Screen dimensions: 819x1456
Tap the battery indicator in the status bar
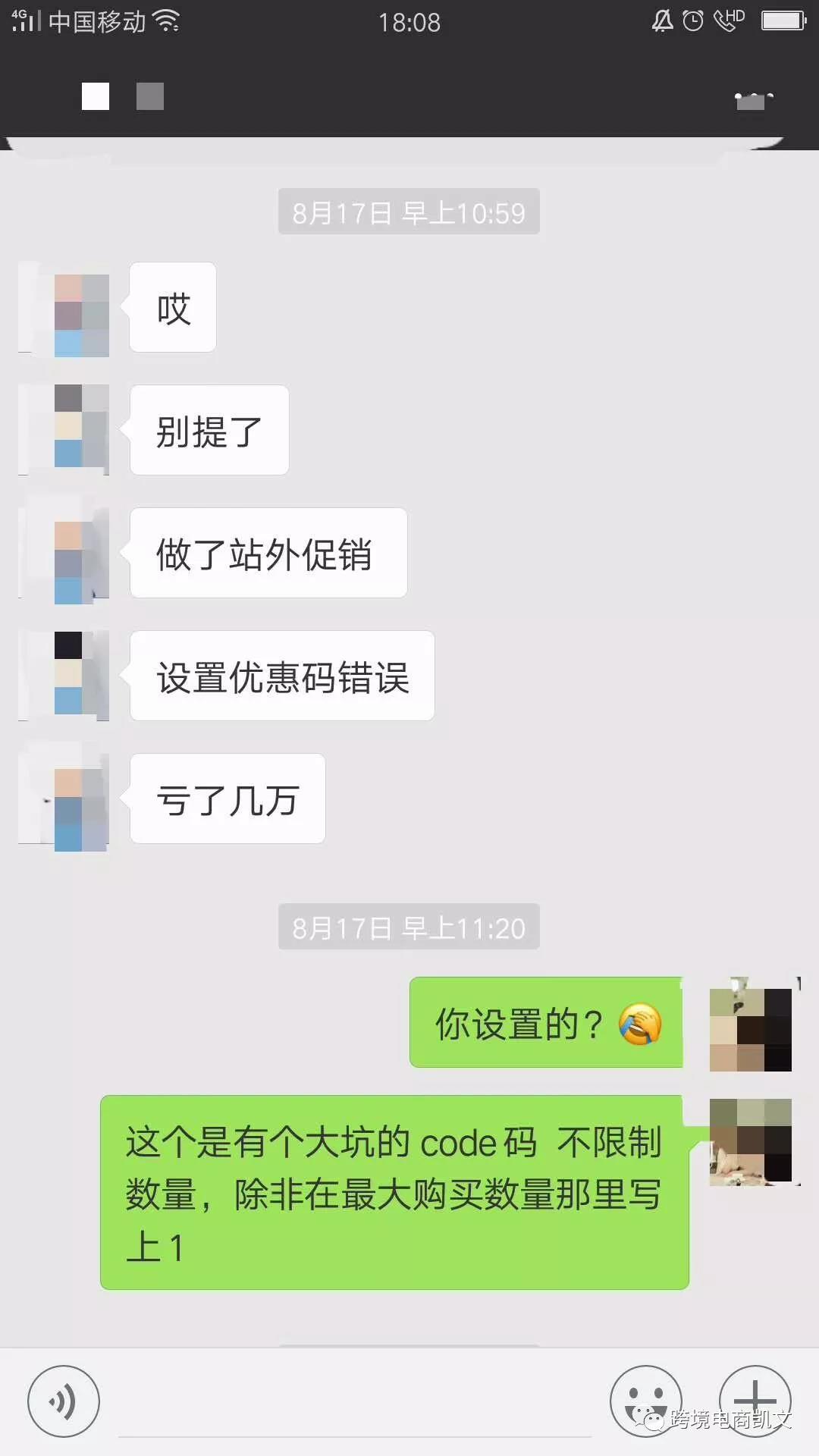click(x=783, y=21)
